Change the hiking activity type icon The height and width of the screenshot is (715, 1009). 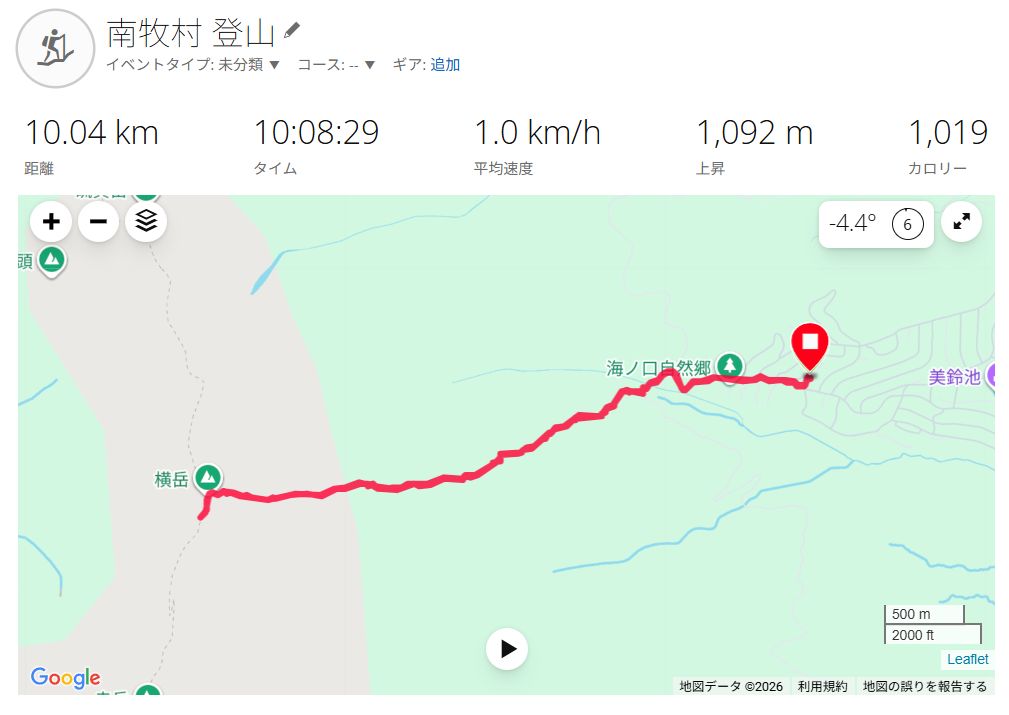[x=54, y=47]
